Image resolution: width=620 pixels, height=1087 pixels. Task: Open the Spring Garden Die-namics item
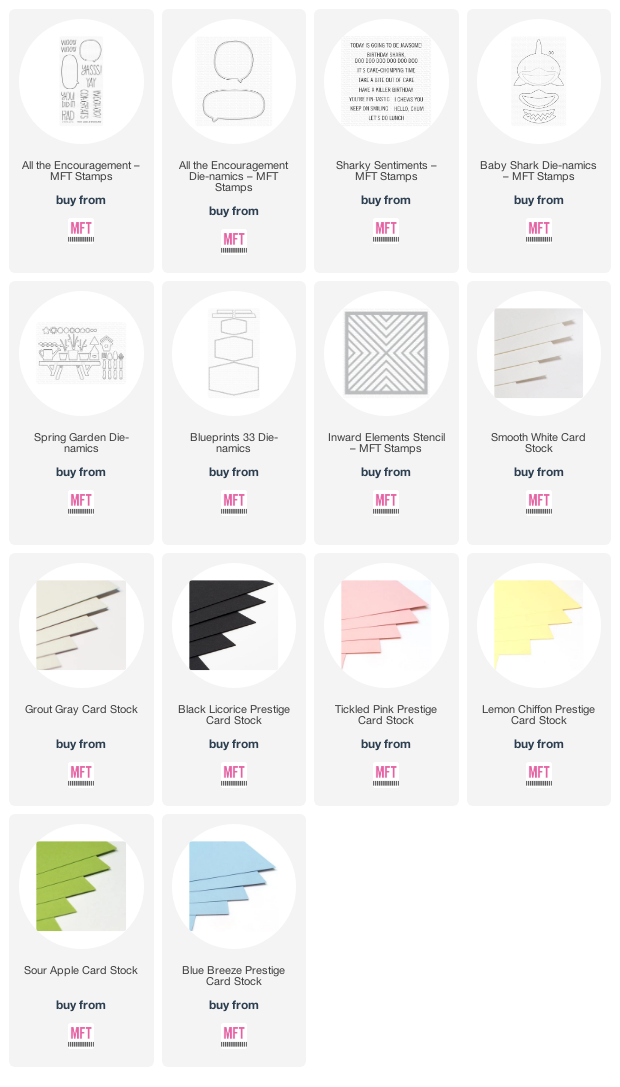(81, 412)
